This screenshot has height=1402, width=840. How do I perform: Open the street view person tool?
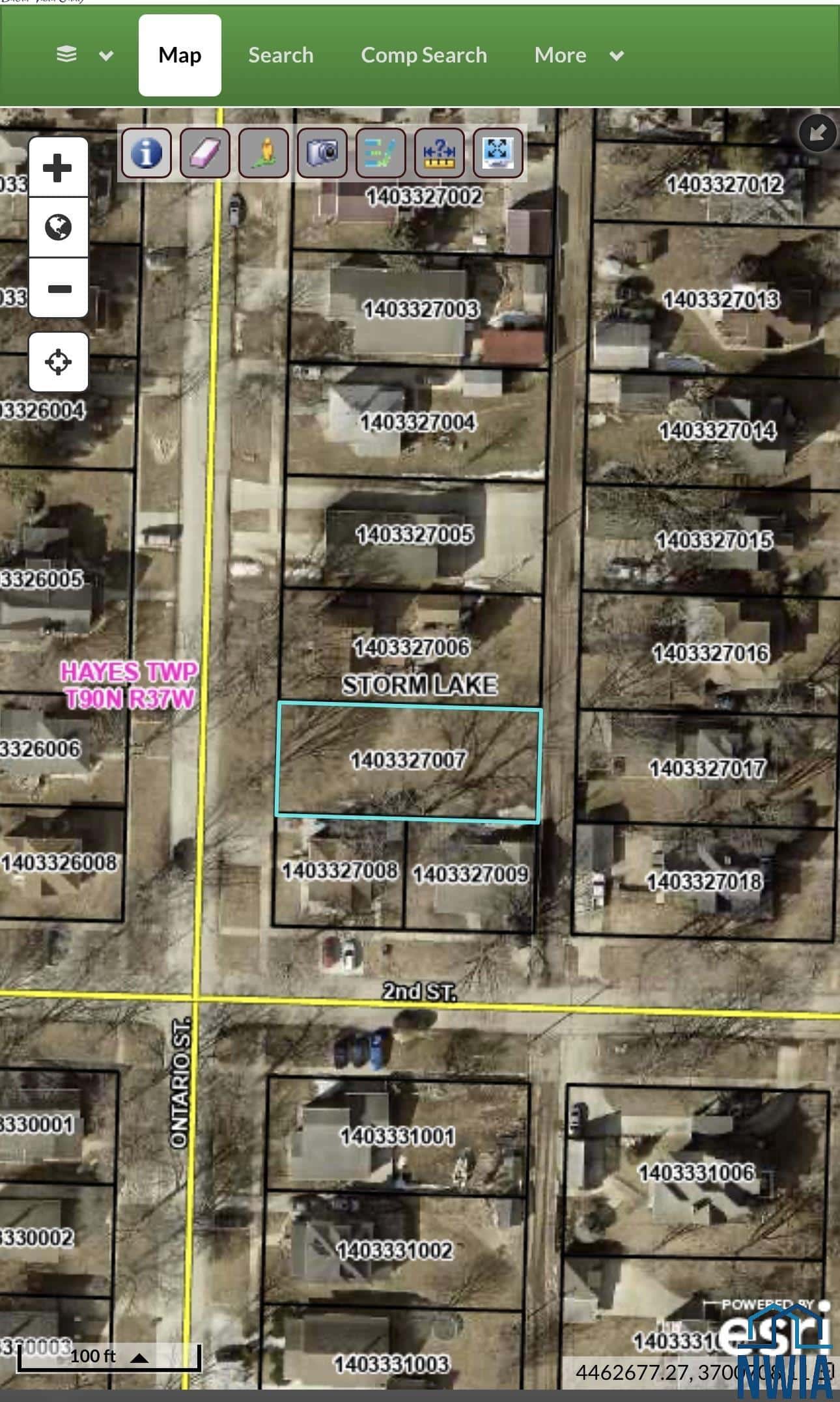pyautogui.click(x=263, y=154)
